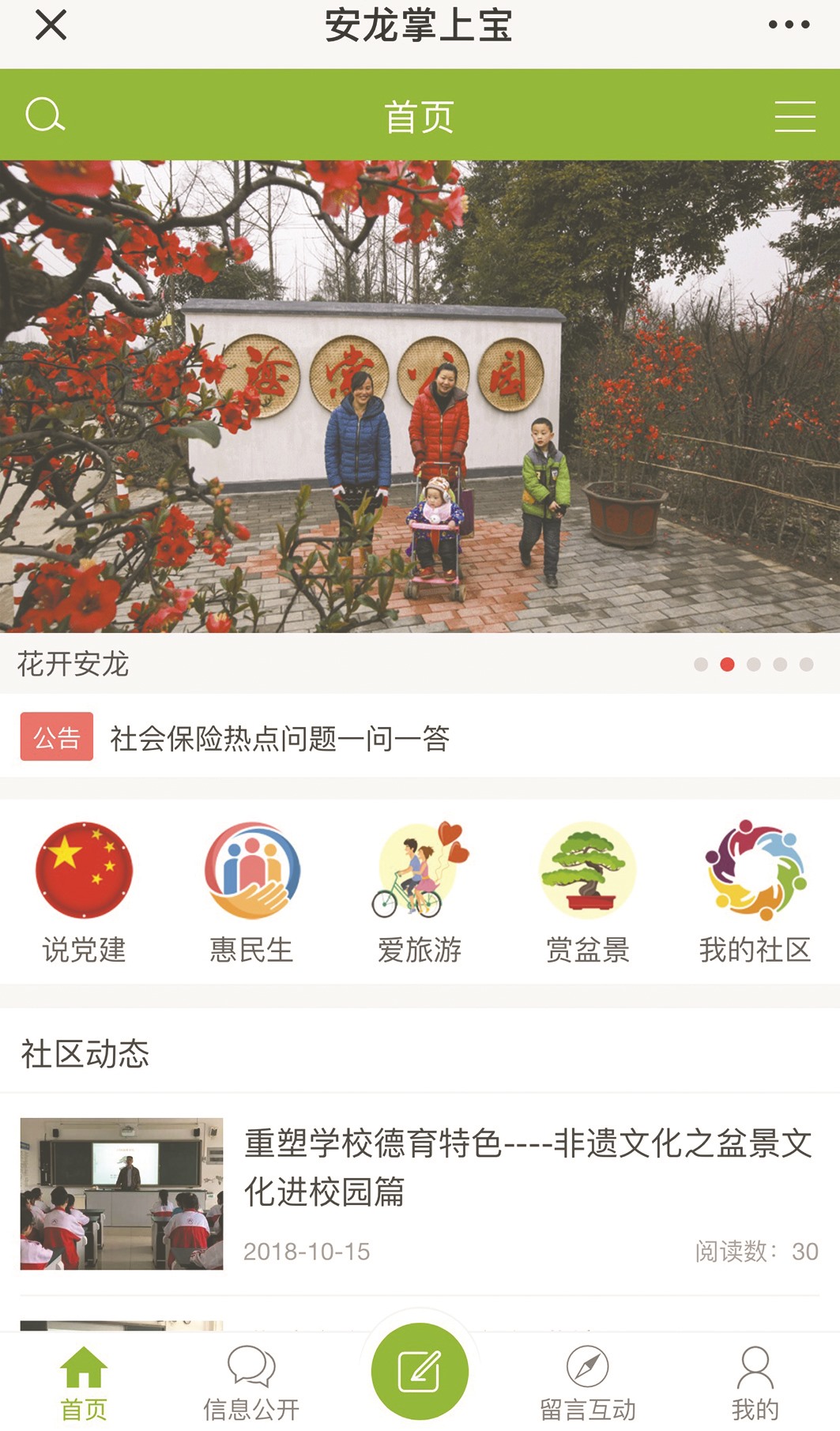Screen dimensions: 840x1431
Task: Close the 安龙掌上宝 page
Action: [x=51, y=25]
